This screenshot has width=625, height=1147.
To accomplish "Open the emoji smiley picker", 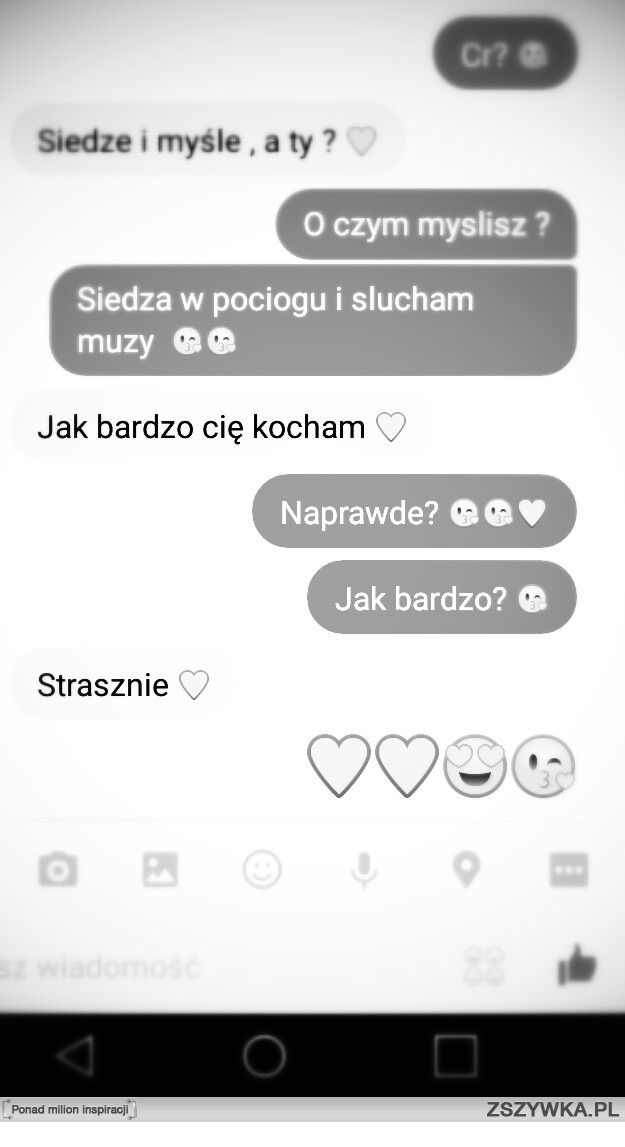I will pyautogui.click(x=262, y=869).
